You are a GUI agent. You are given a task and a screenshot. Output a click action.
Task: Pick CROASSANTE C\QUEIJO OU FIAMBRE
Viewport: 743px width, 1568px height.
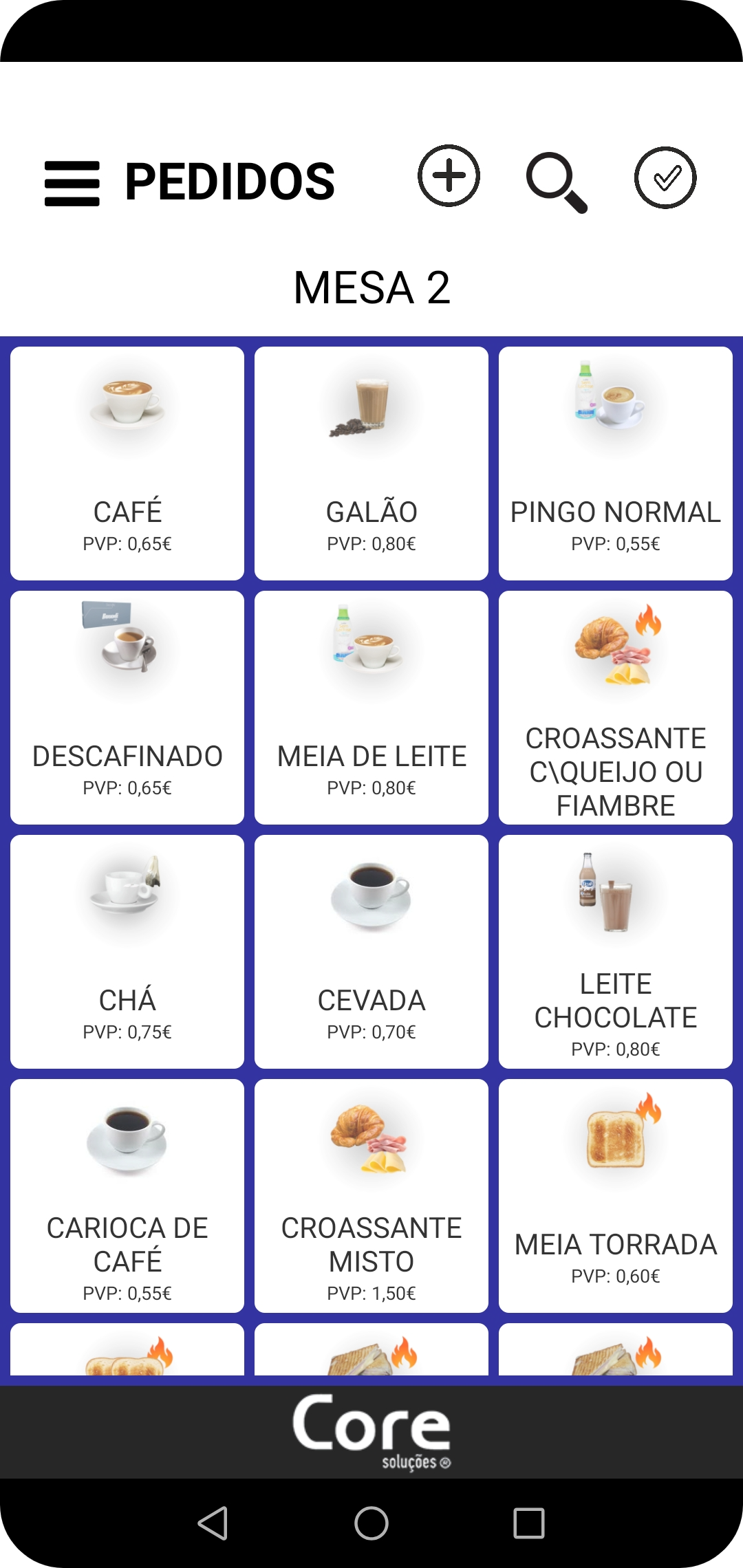click(615, 707)
